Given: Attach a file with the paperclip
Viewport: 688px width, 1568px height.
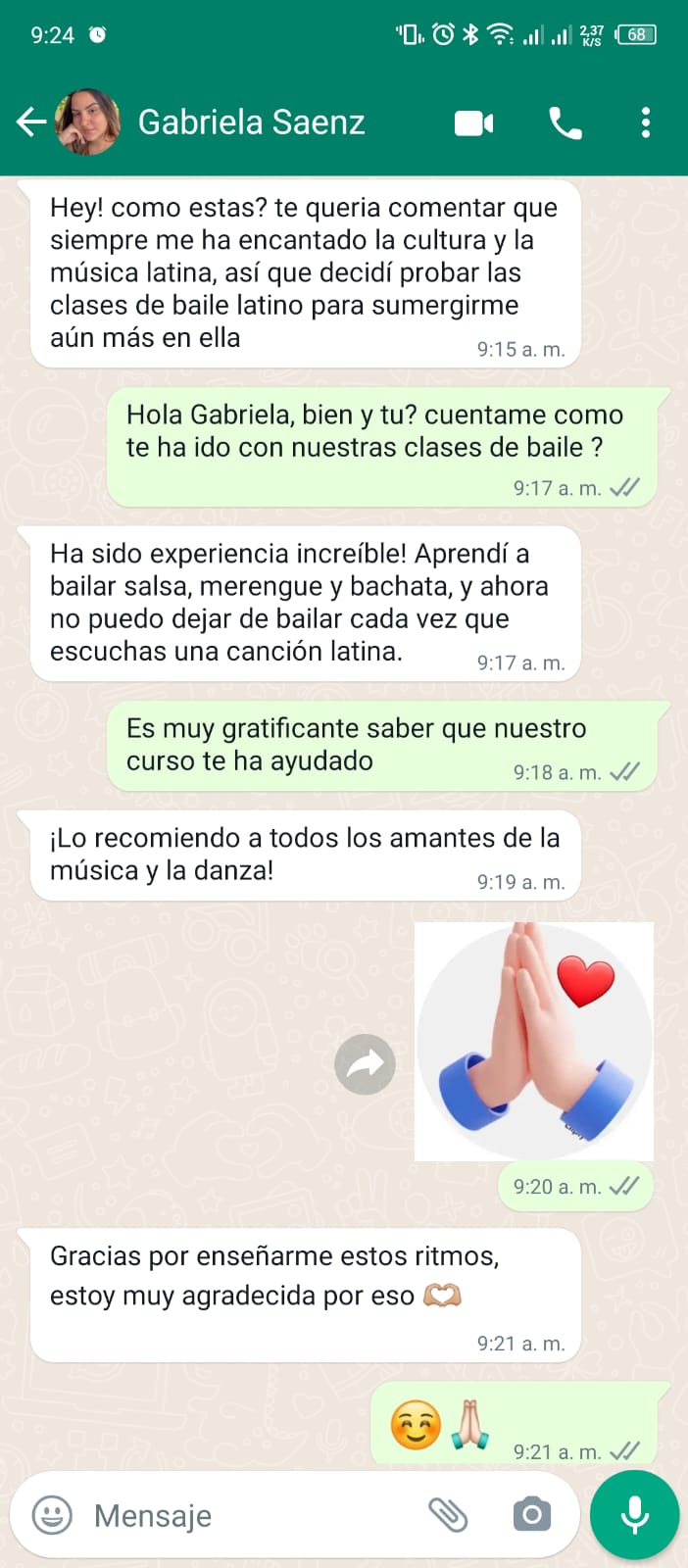Looking at the screenshot, I should pyautogui.click(x=448, y=1515).
